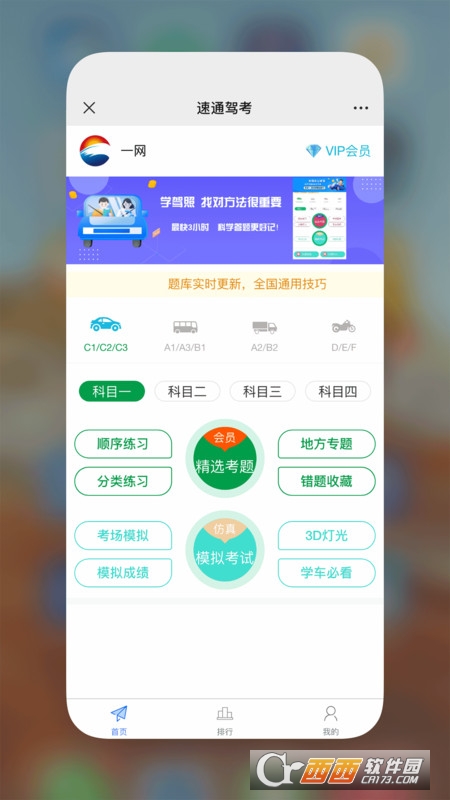Select the A1/A3/B1 bus license type

click(x=185, y=334)
